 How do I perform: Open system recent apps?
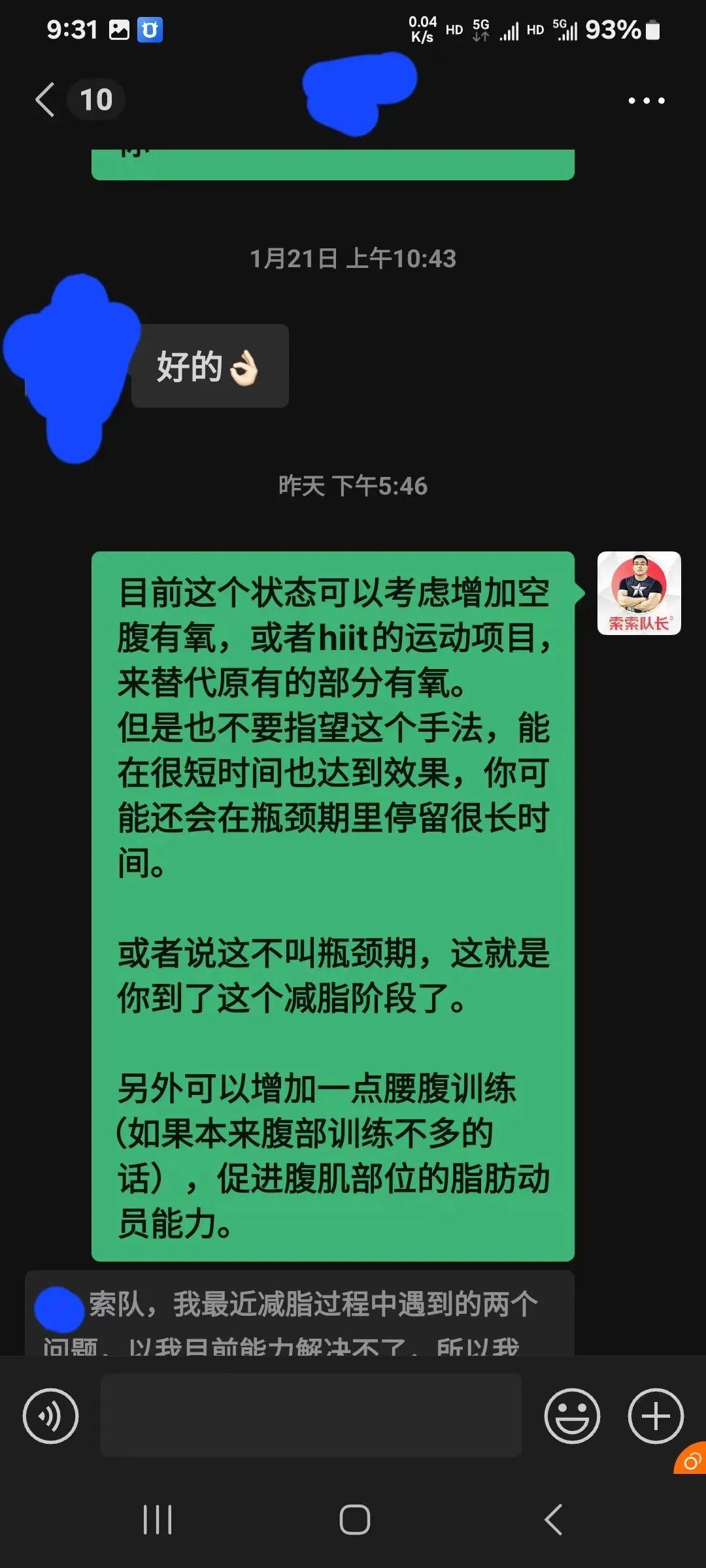point(158,1519)
